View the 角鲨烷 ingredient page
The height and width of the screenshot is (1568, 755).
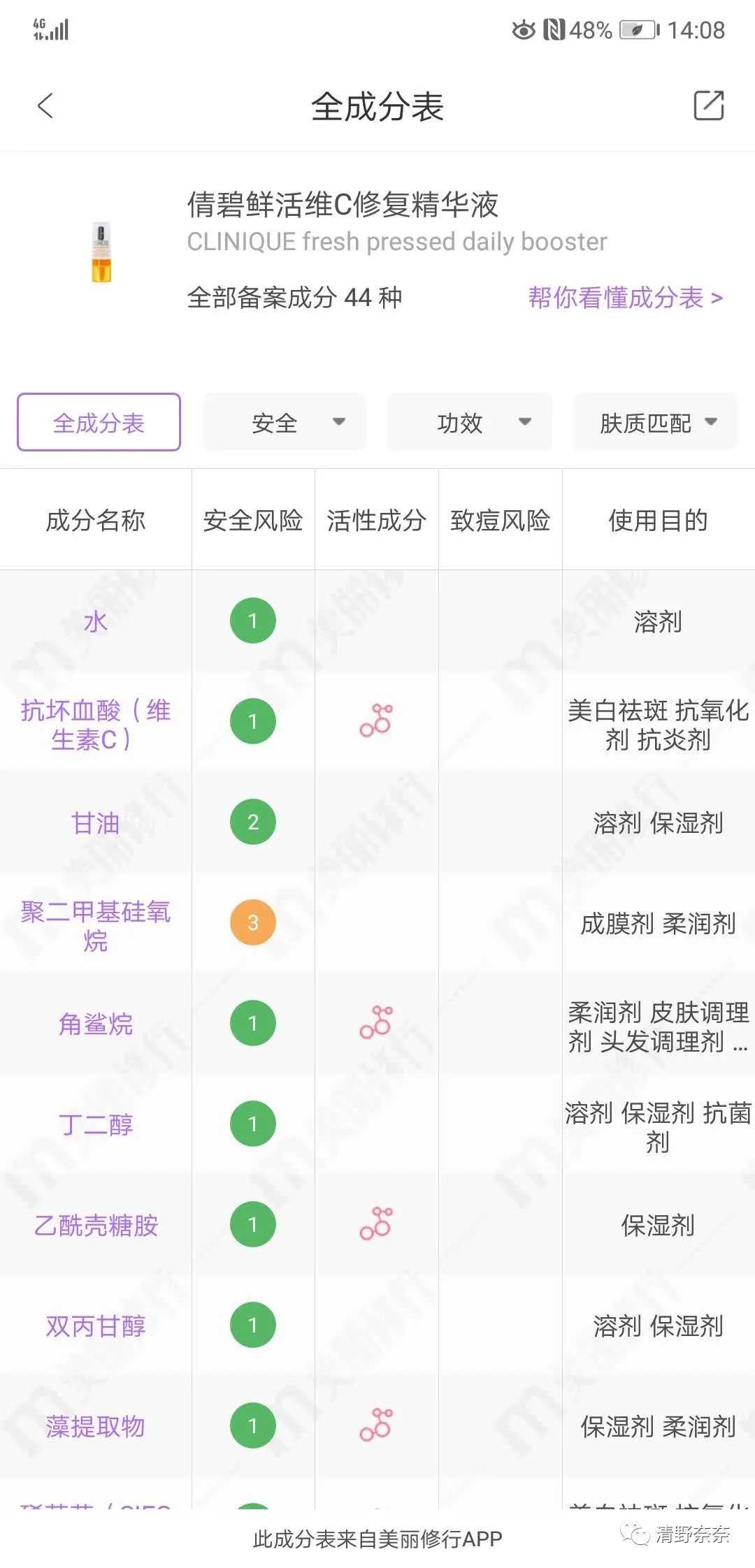point(96,1024)
